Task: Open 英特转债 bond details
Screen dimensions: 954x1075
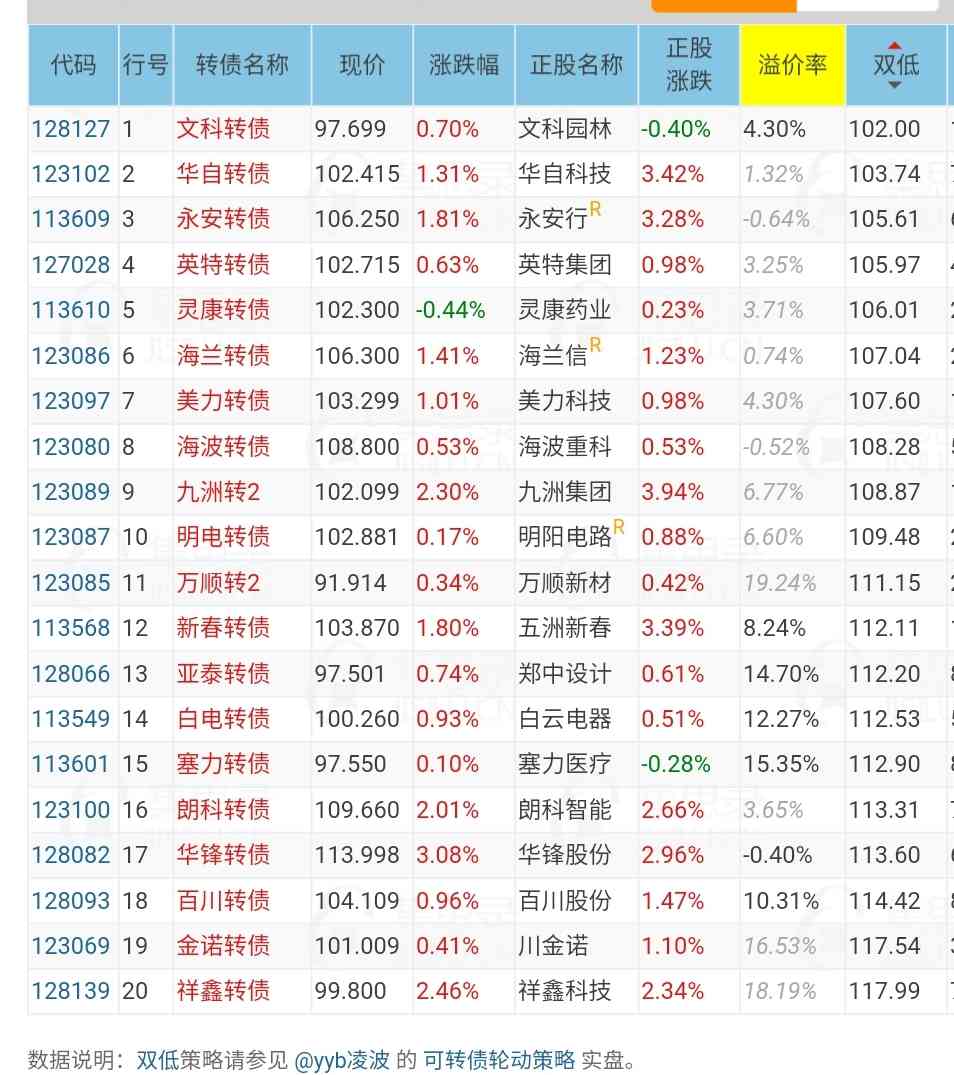Action: pyautogui.click(x=223, y=265)
